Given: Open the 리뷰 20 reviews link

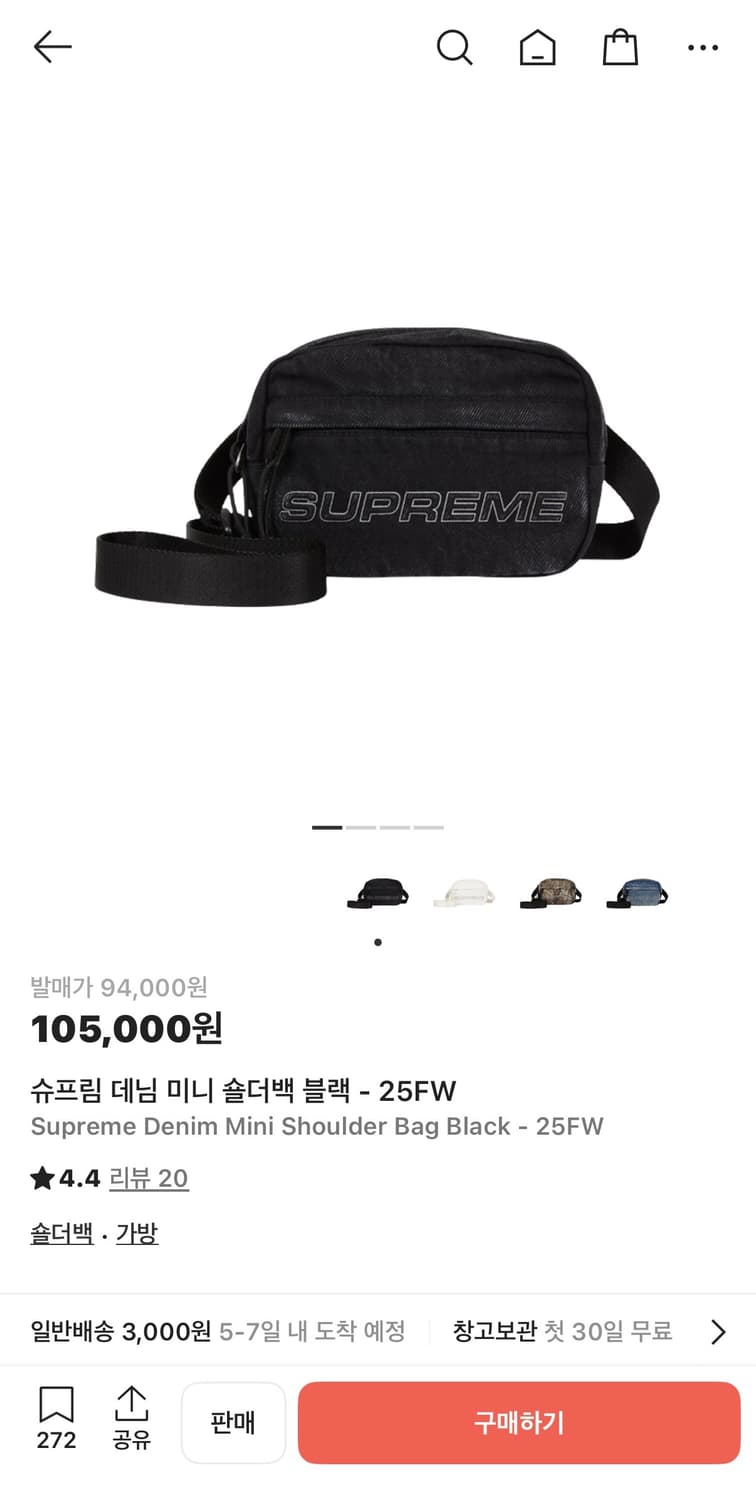Looking at the screenshot, I should 148,1179.
